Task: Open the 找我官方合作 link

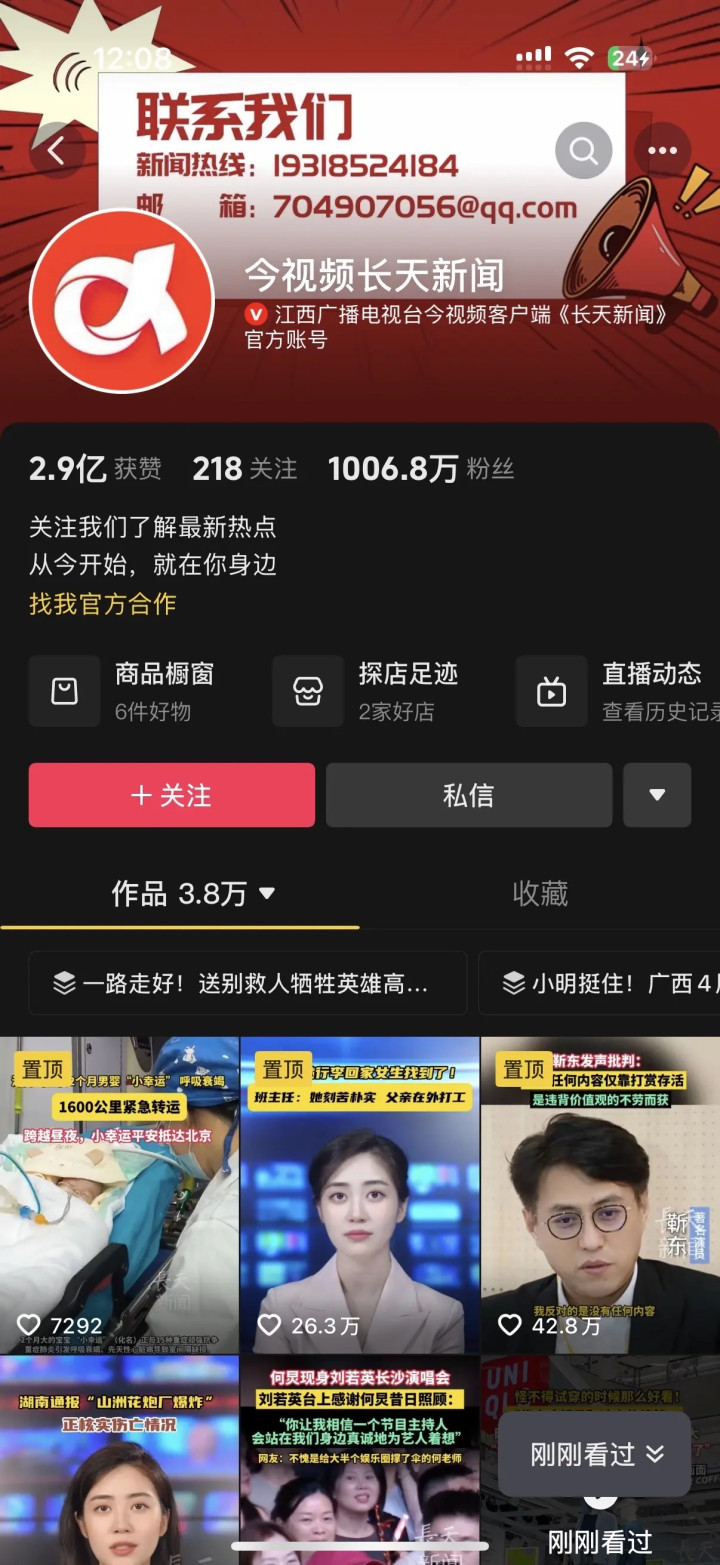Action: (102, 604)
